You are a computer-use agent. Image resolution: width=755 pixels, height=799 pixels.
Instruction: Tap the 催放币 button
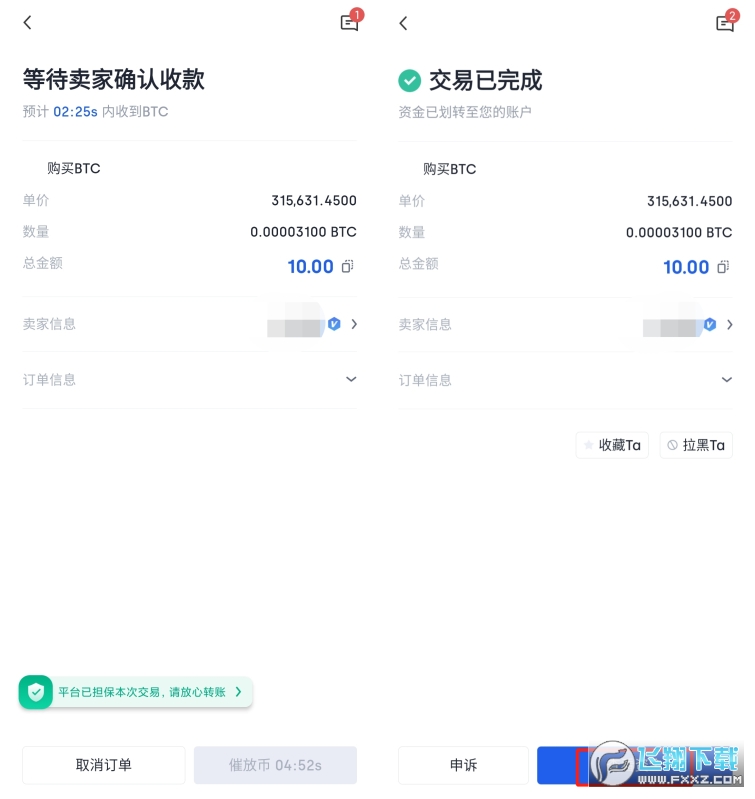point(275,765)
